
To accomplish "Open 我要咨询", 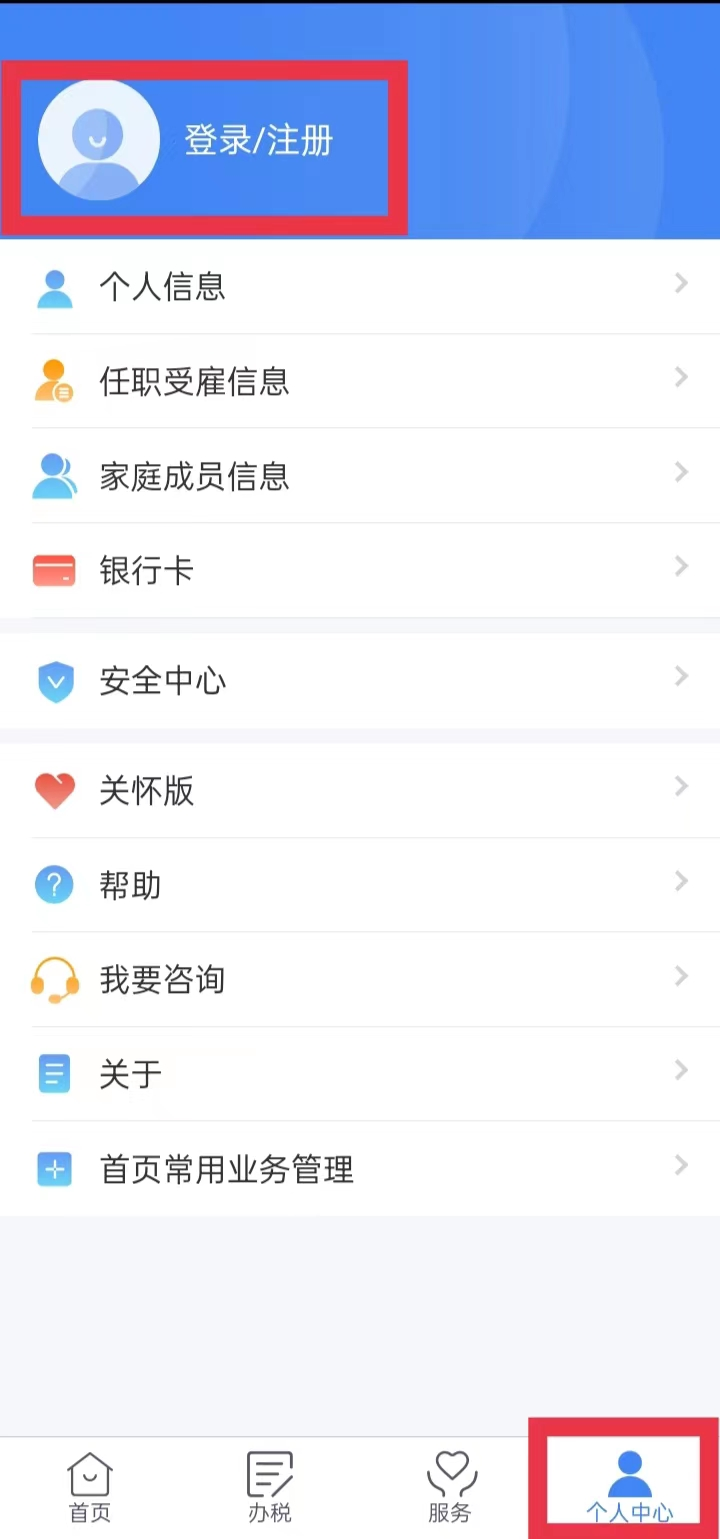I will click(360, 980).
